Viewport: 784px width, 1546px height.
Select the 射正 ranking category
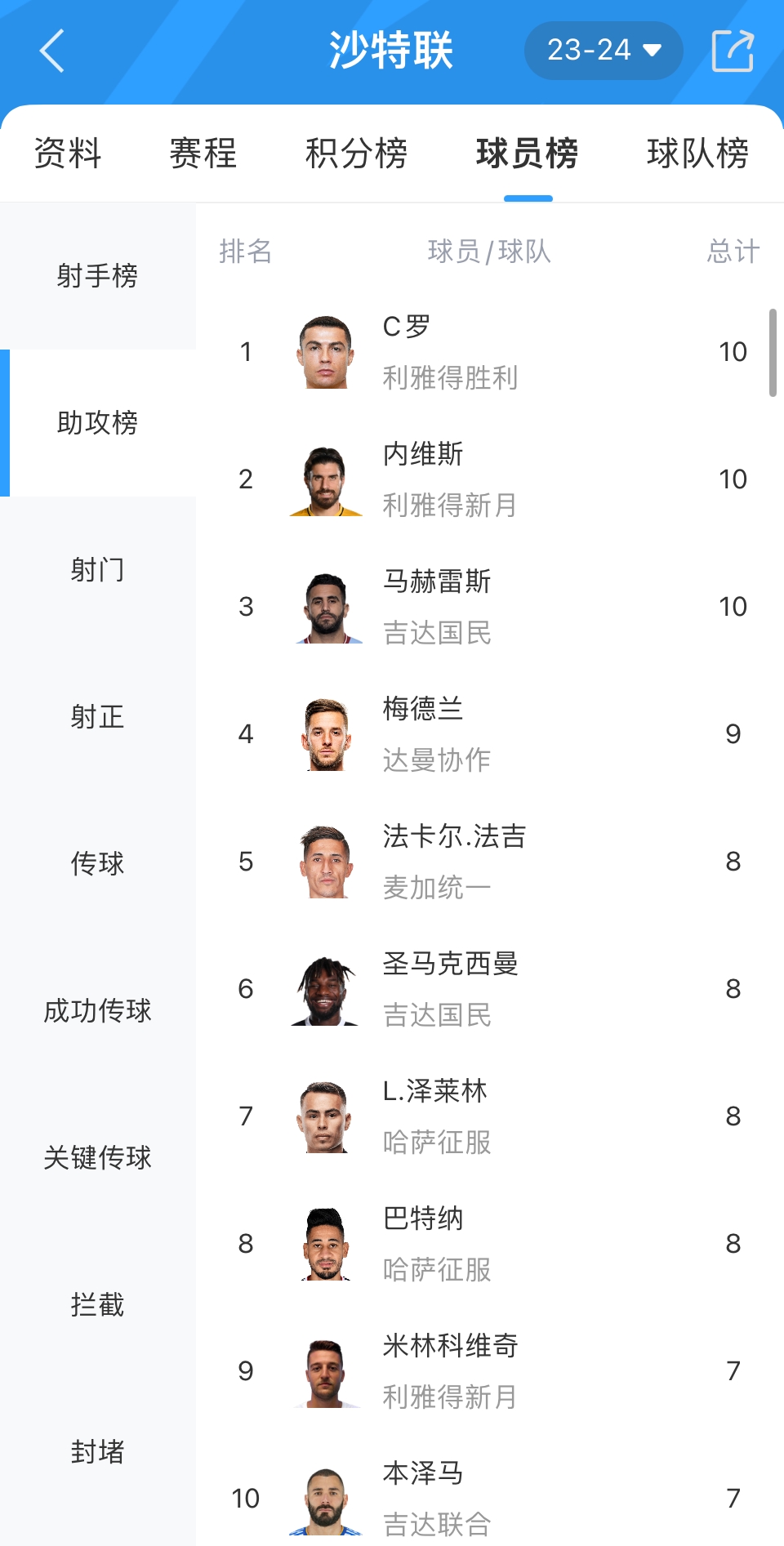(97, 717)
